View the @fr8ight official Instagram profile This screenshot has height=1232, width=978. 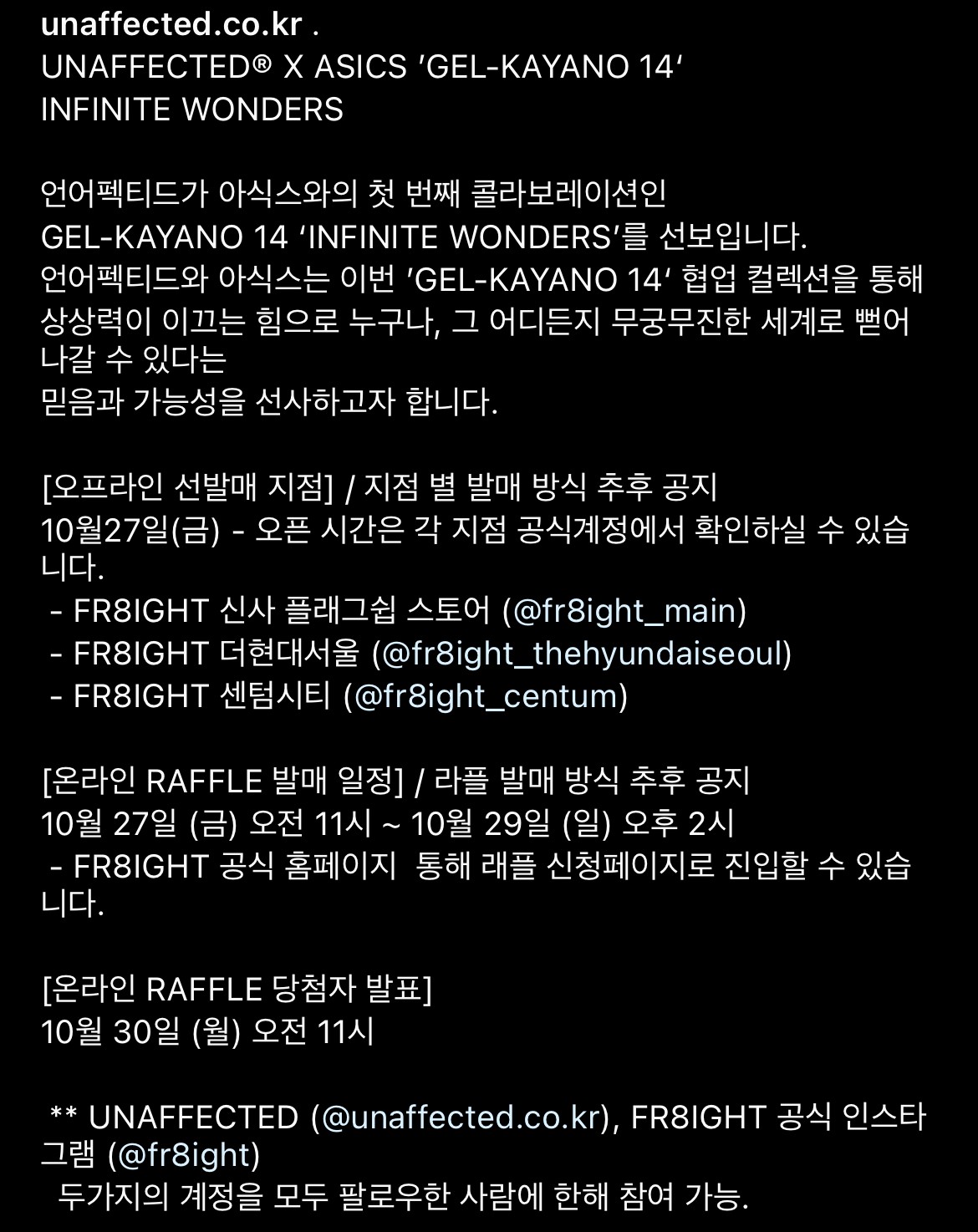point(184,1156)
